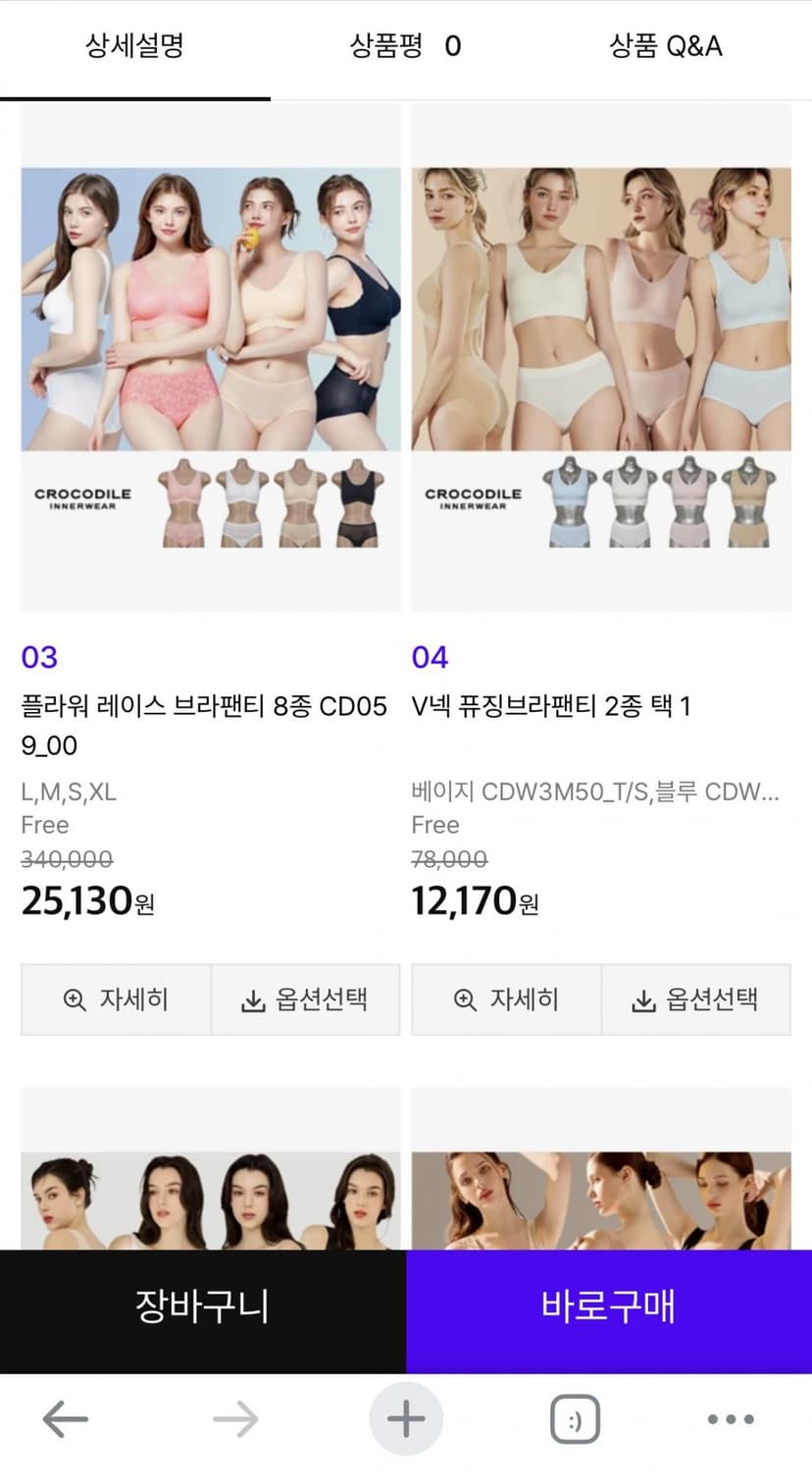Image resolution: width=812 pixels, height=1482 pixels.
Task: Tap 옵션선택 for 플라워 레이스 브라팬티
Action: (305, 999)
